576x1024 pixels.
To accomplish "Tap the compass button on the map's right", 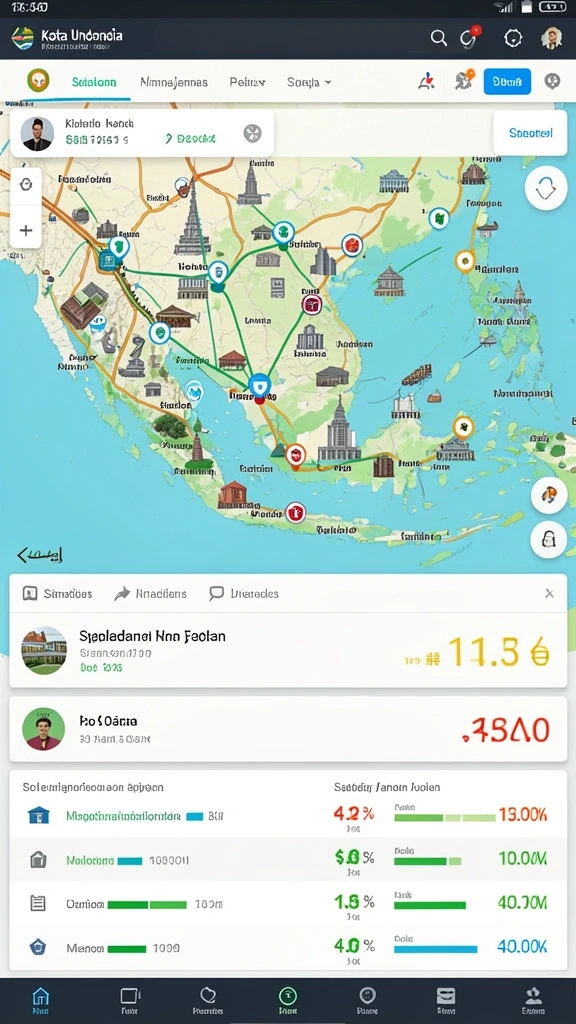I will pyautogui.click(x=545, y=188).
